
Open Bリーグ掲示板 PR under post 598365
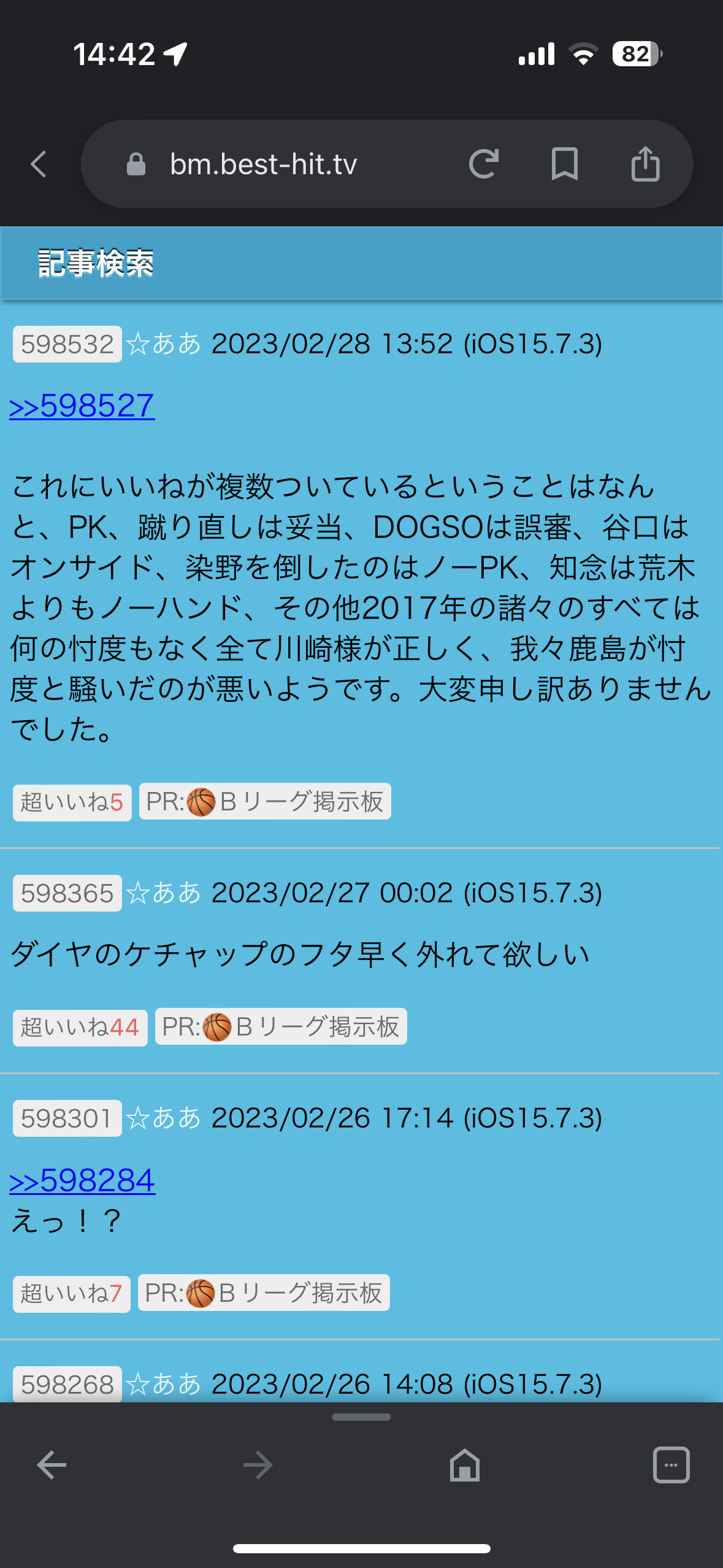tap(281, 1027)
